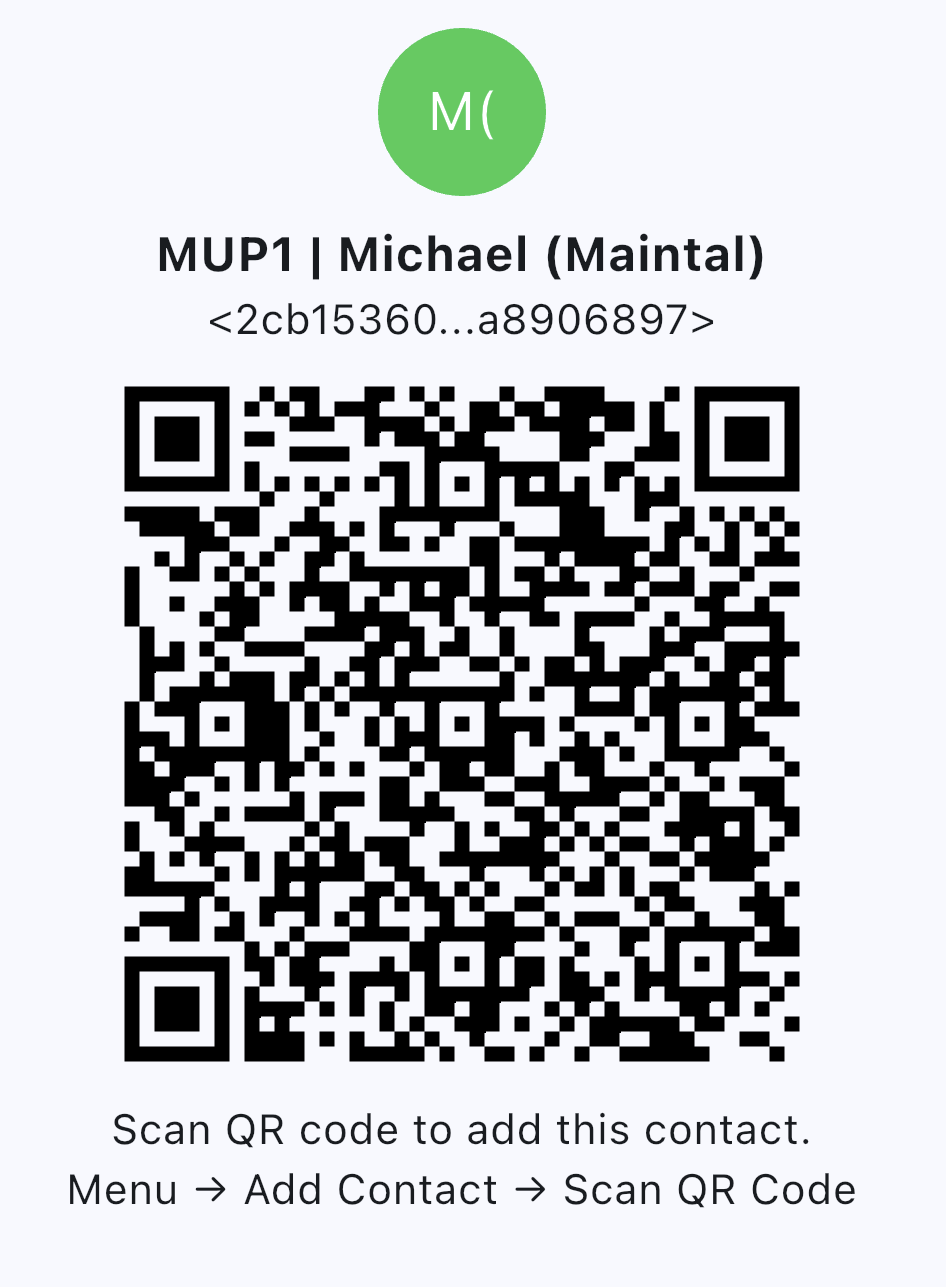Select the top-left QR code finder square
Viewport: 946px width, 1287px height.
tap(176, 441)
